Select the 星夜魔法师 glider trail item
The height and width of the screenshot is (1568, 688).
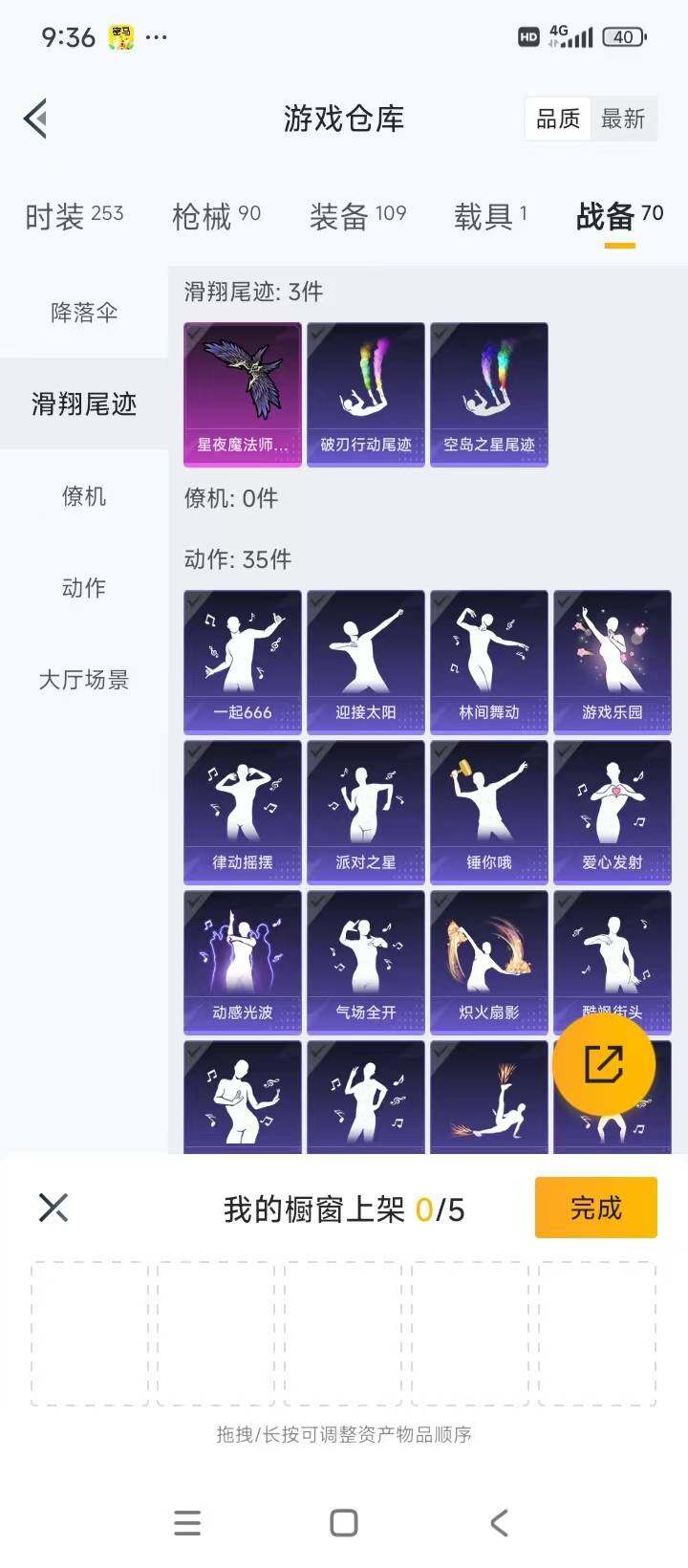click(x=242, y=392)
